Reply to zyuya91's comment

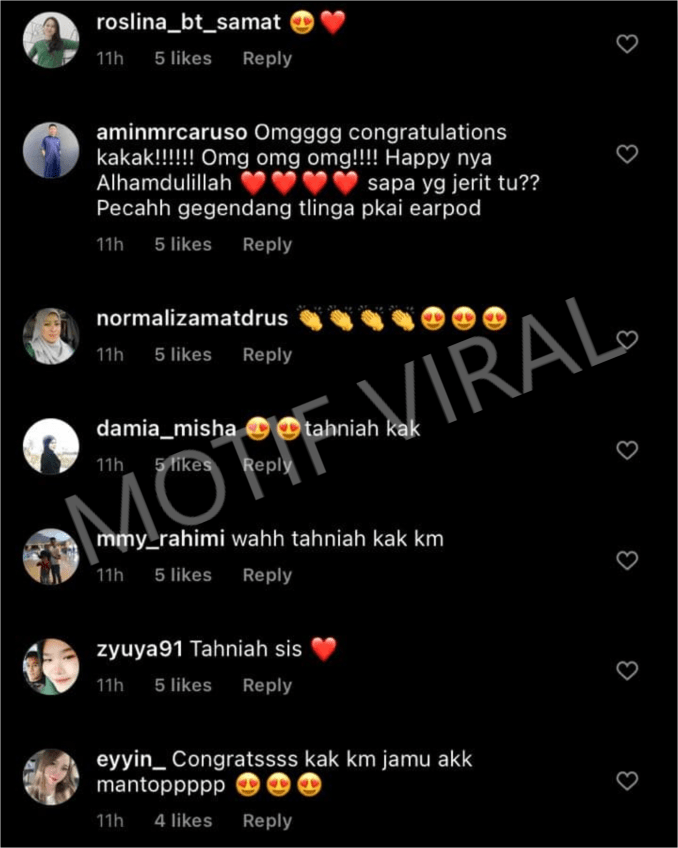267,685
